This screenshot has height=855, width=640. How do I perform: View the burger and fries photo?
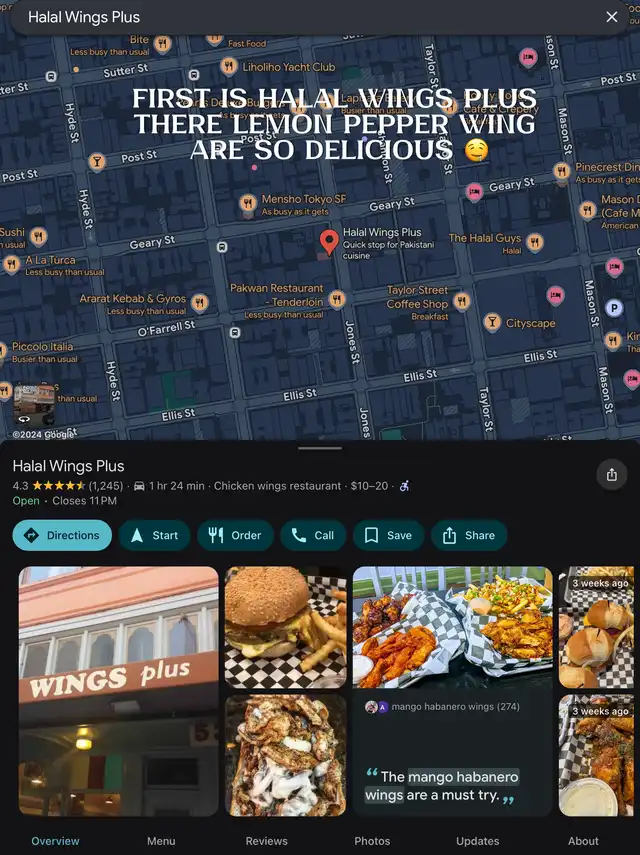[286, 627]
